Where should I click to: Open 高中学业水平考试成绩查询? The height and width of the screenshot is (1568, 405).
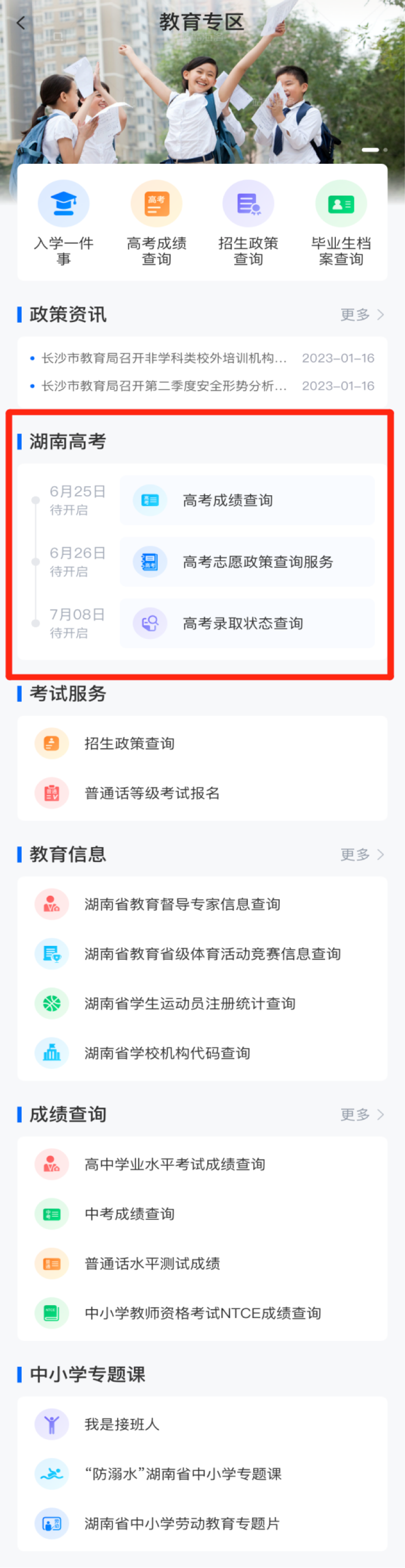point(175,1164)
